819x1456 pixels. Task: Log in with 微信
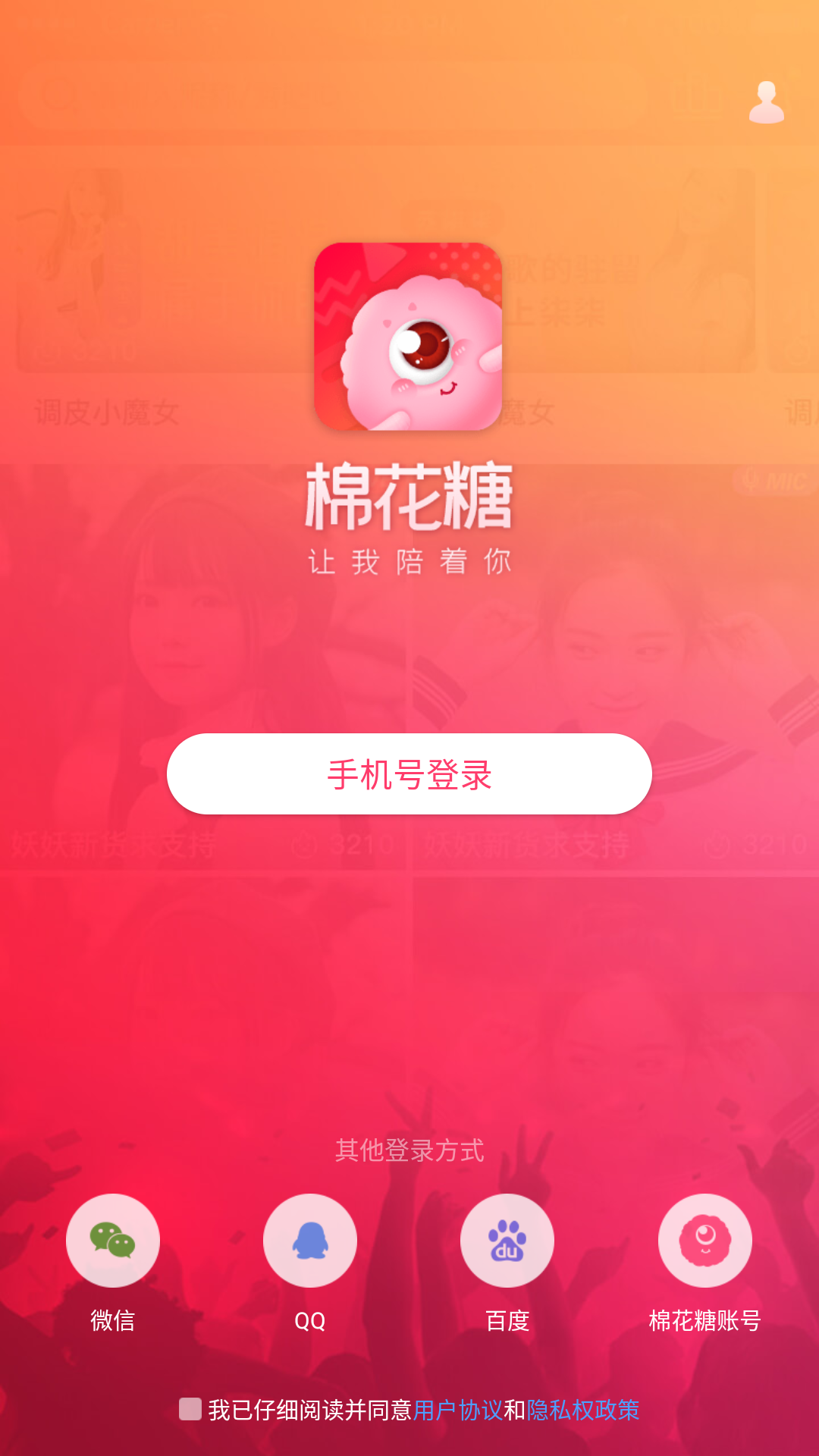tap(113, 1241)
